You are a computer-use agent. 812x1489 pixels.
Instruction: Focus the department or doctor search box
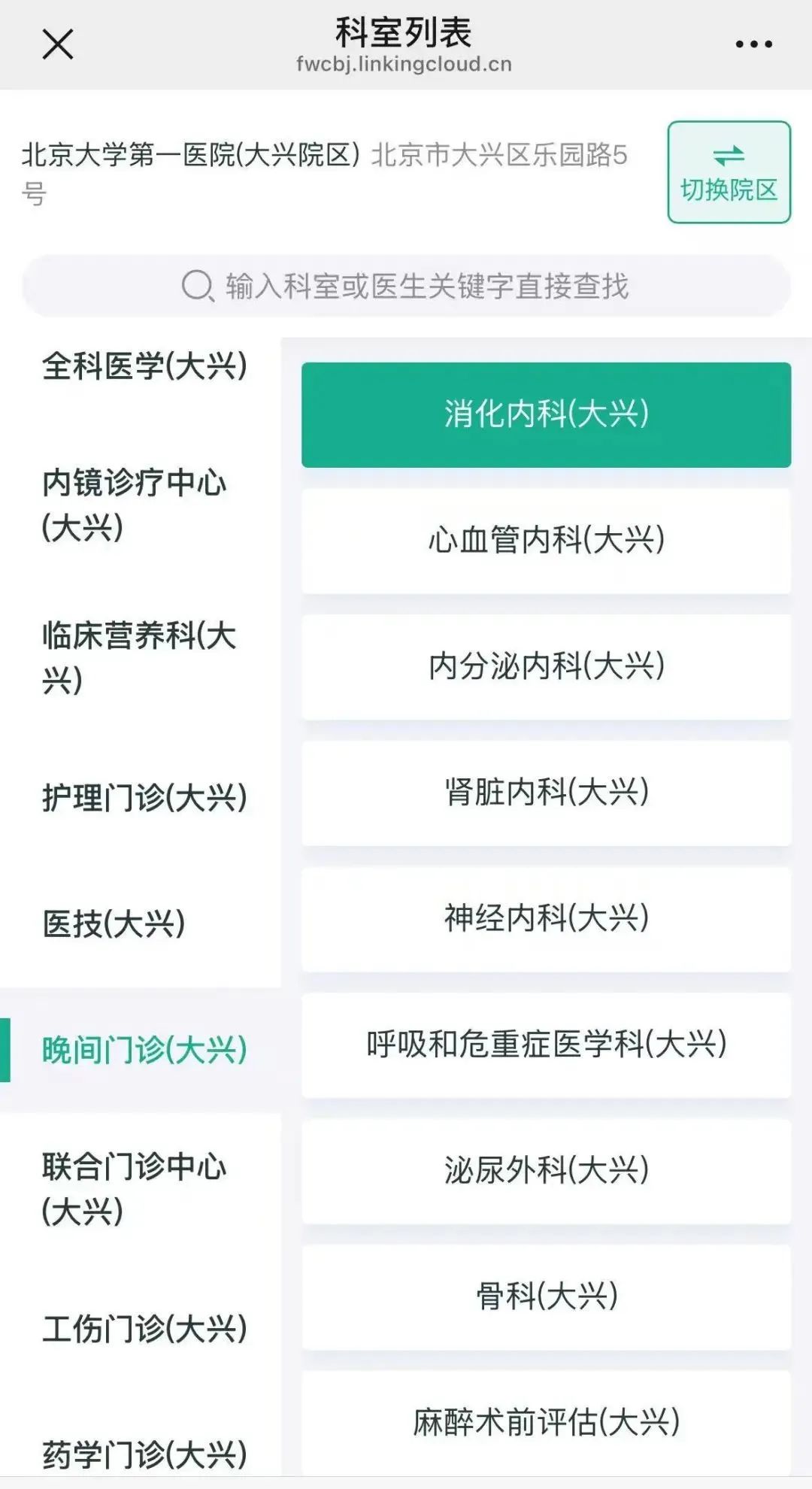pos(406,286)
